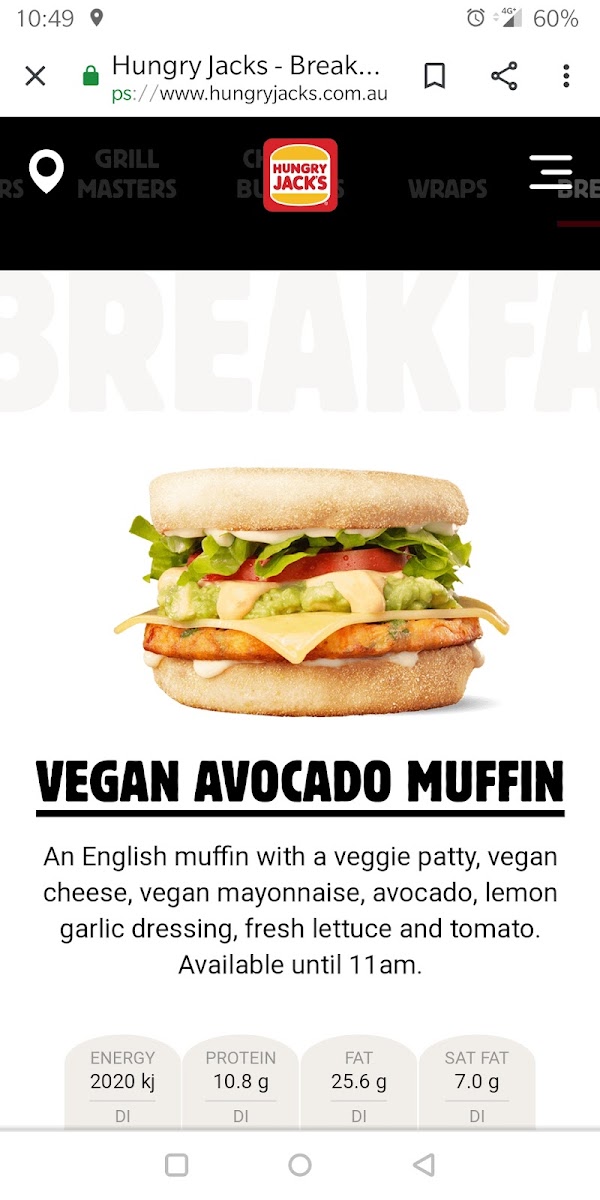Switch to Wraps menu tab
Viewport: 600px width, 1200px height.
point(448,189)
